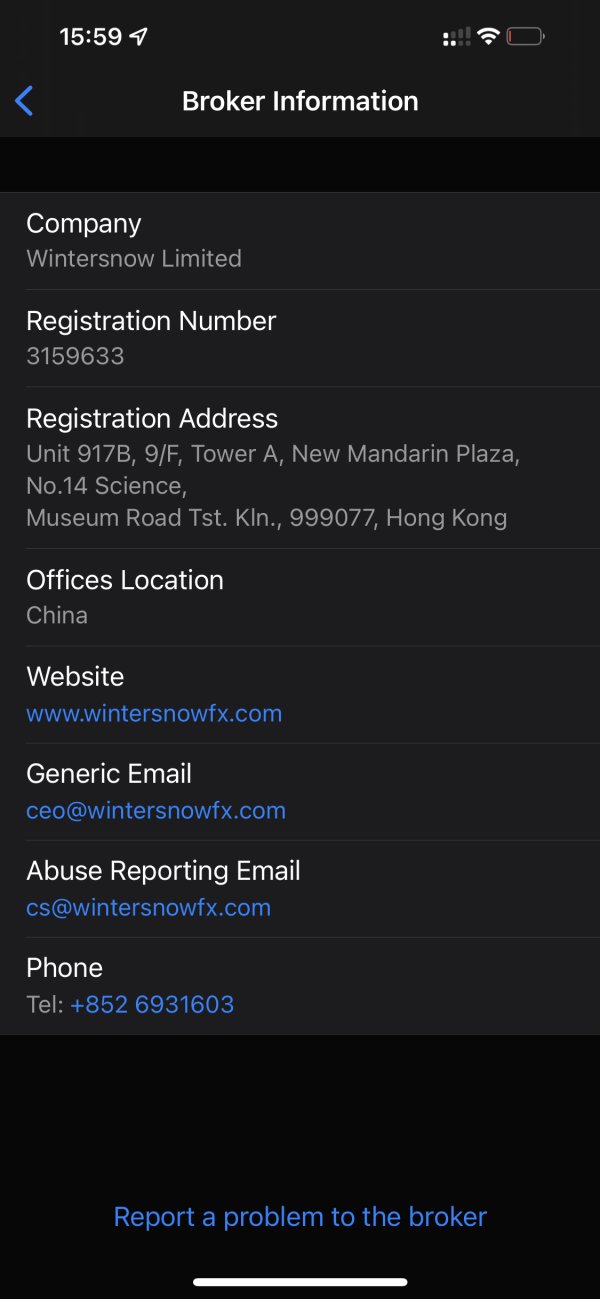Go back using the top-left arrow

point(24,101)
